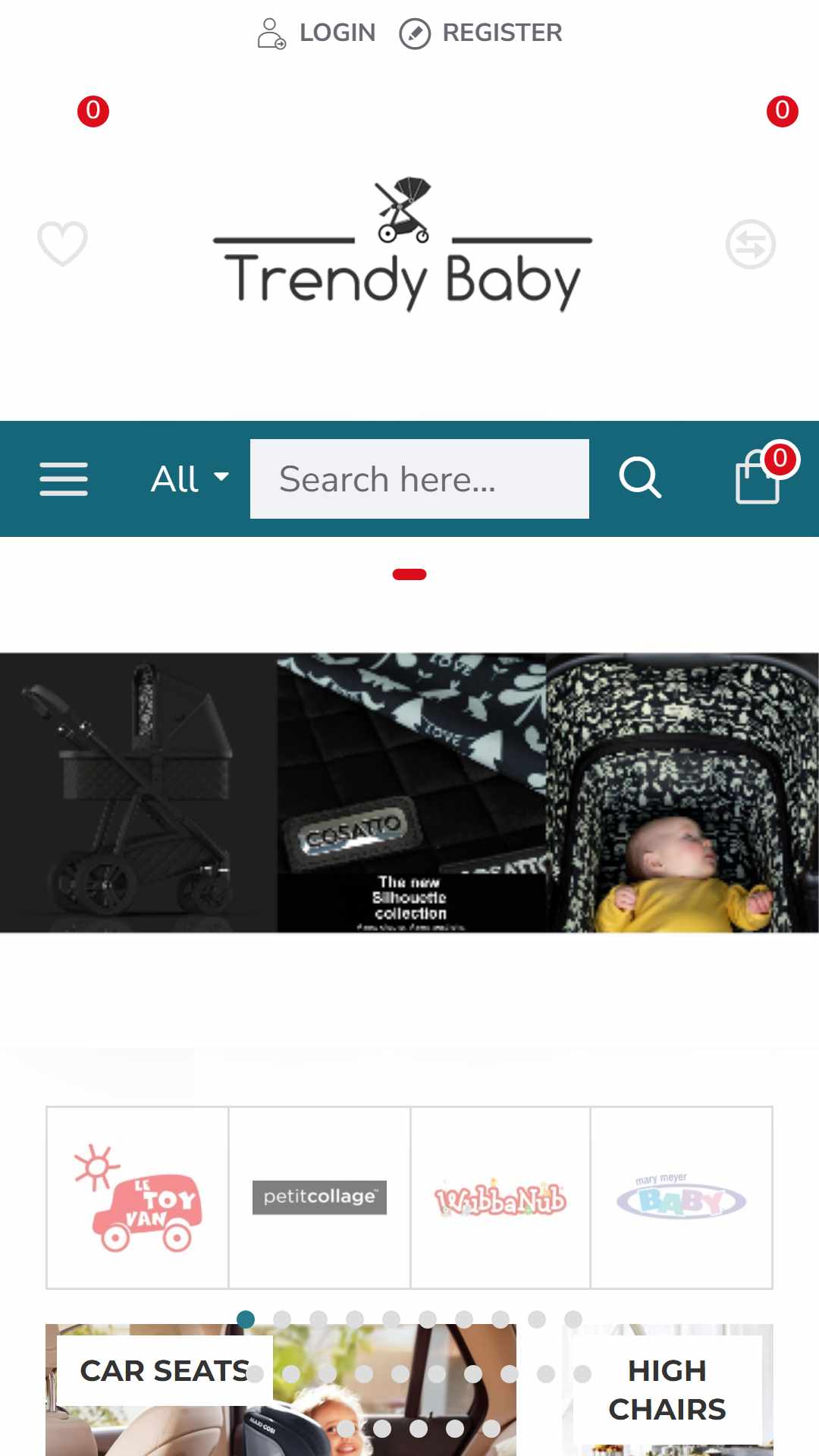Image resolution: width=819 pixels, height=1456 pixels.
Task: Open the Mary Meyer Baby brand
Action: tap(682, 1197)
